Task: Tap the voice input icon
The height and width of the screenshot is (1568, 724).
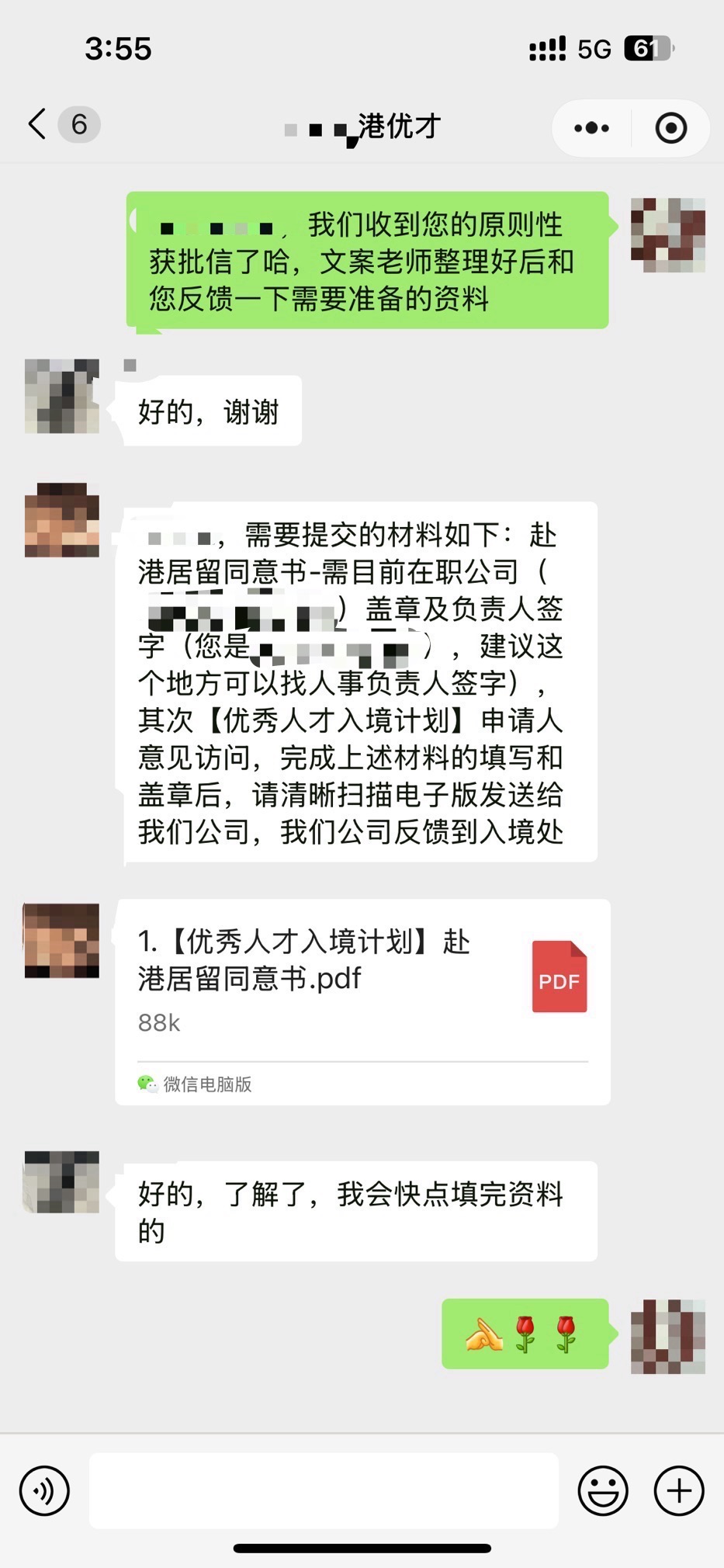Action: click(45, 1490)
